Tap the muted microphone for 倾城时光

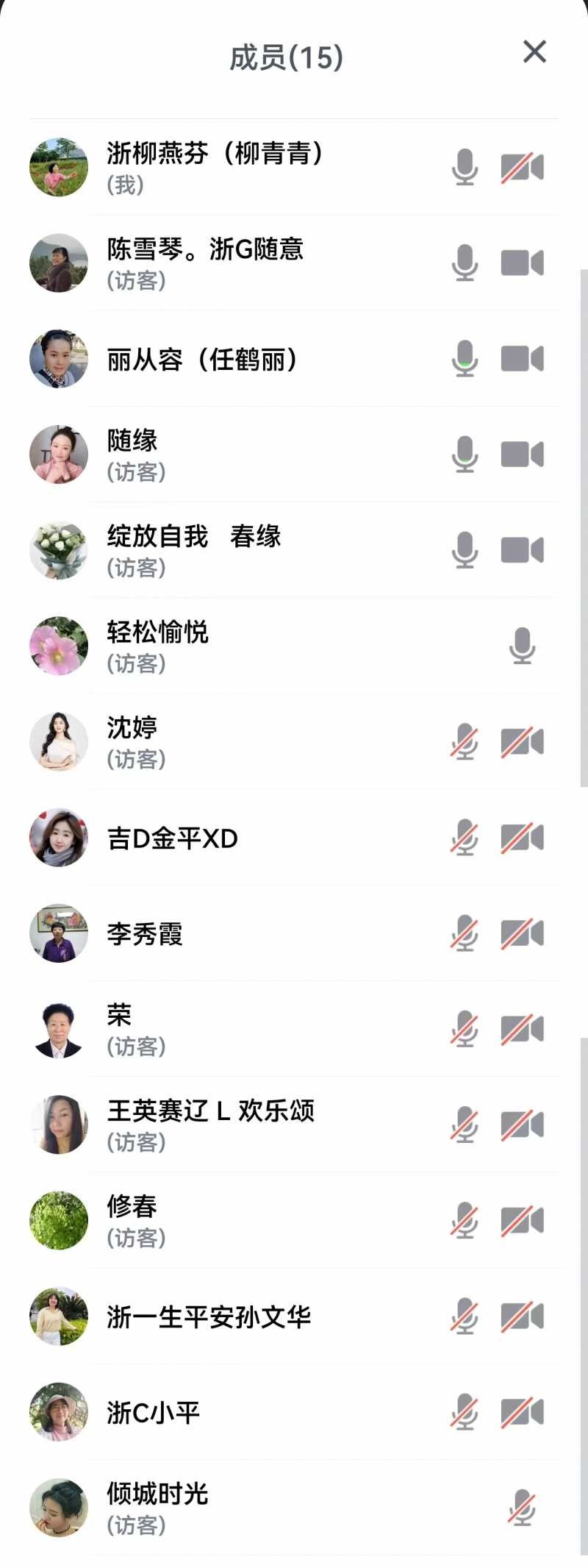pos(522,1508)
